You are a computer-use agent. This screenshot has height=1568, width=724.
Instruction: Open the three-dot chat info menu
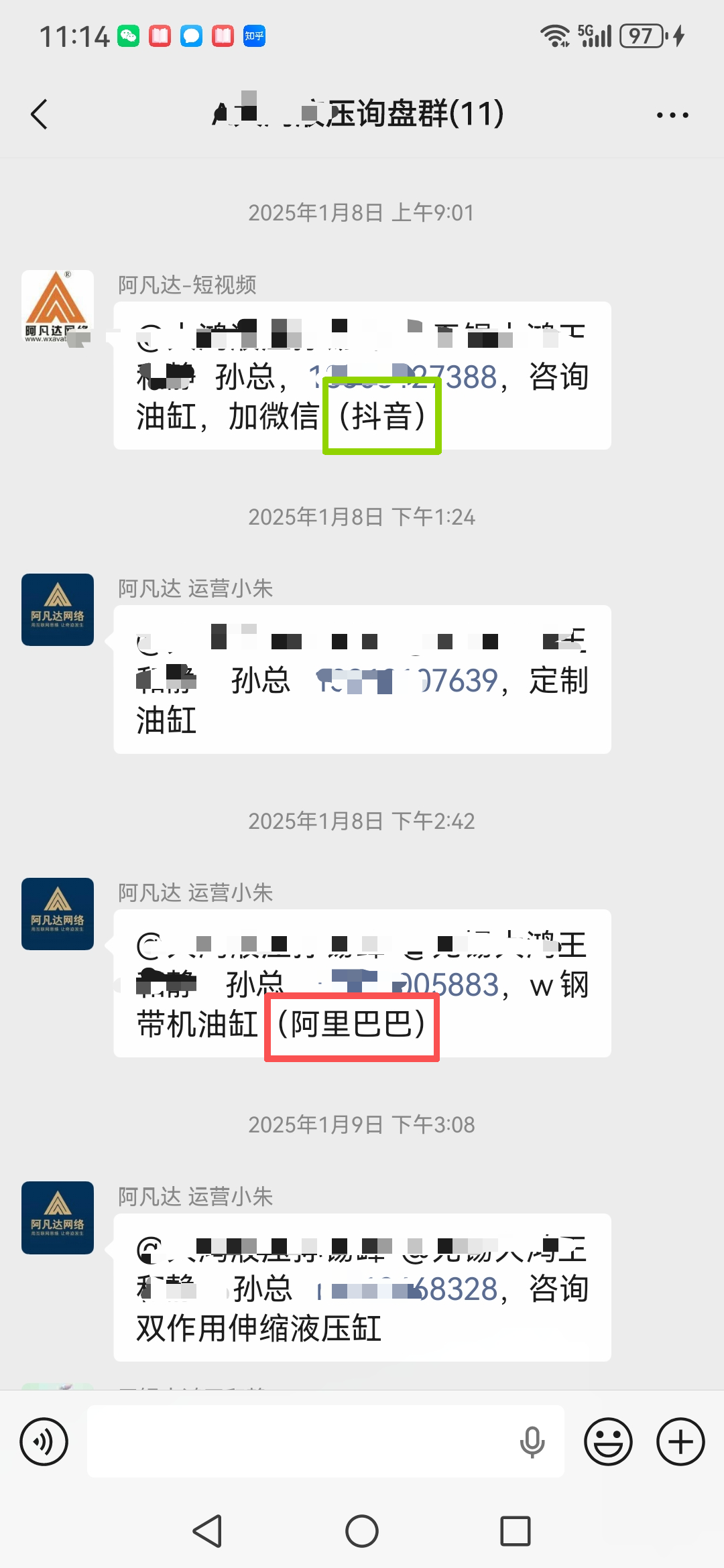[672, 115]
